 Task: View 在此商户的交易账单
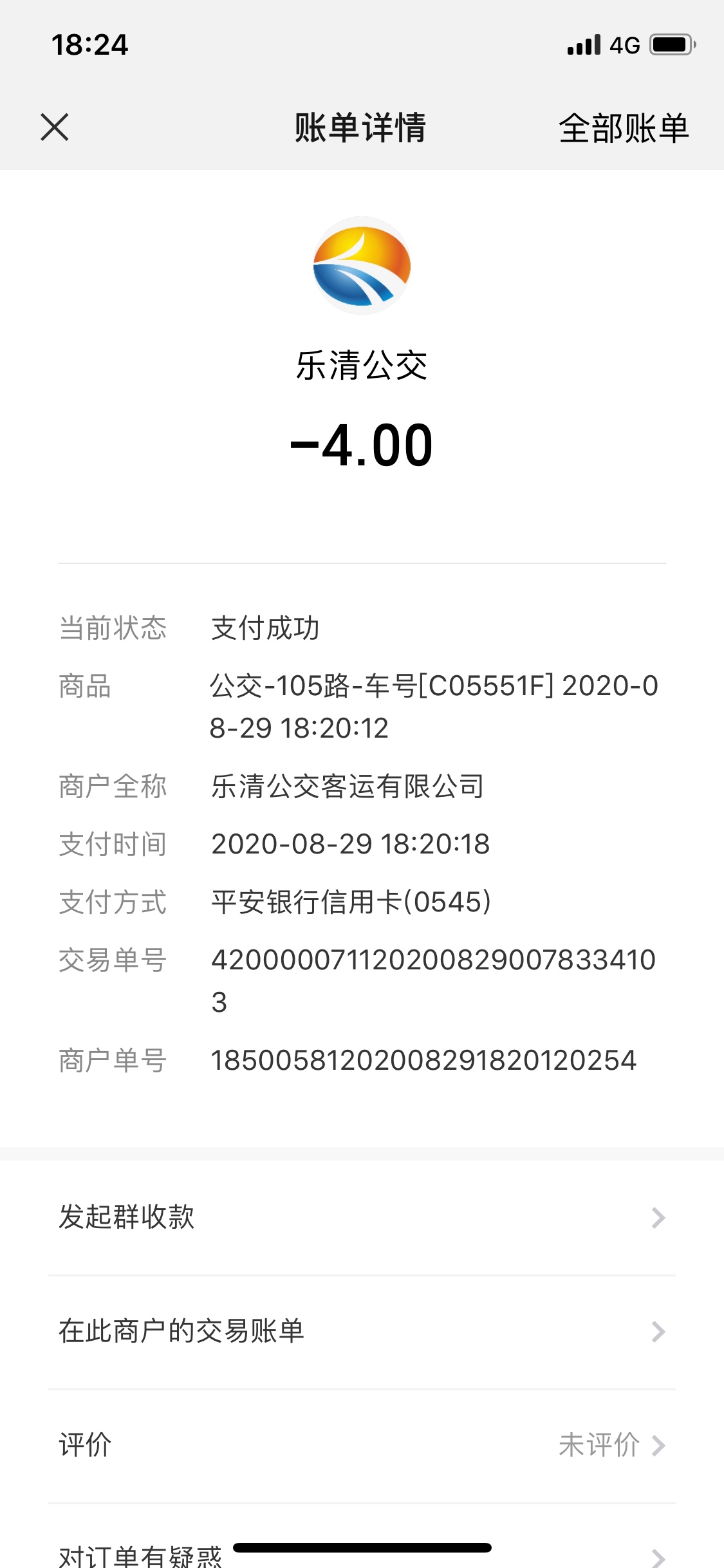tap(360, 1331)
